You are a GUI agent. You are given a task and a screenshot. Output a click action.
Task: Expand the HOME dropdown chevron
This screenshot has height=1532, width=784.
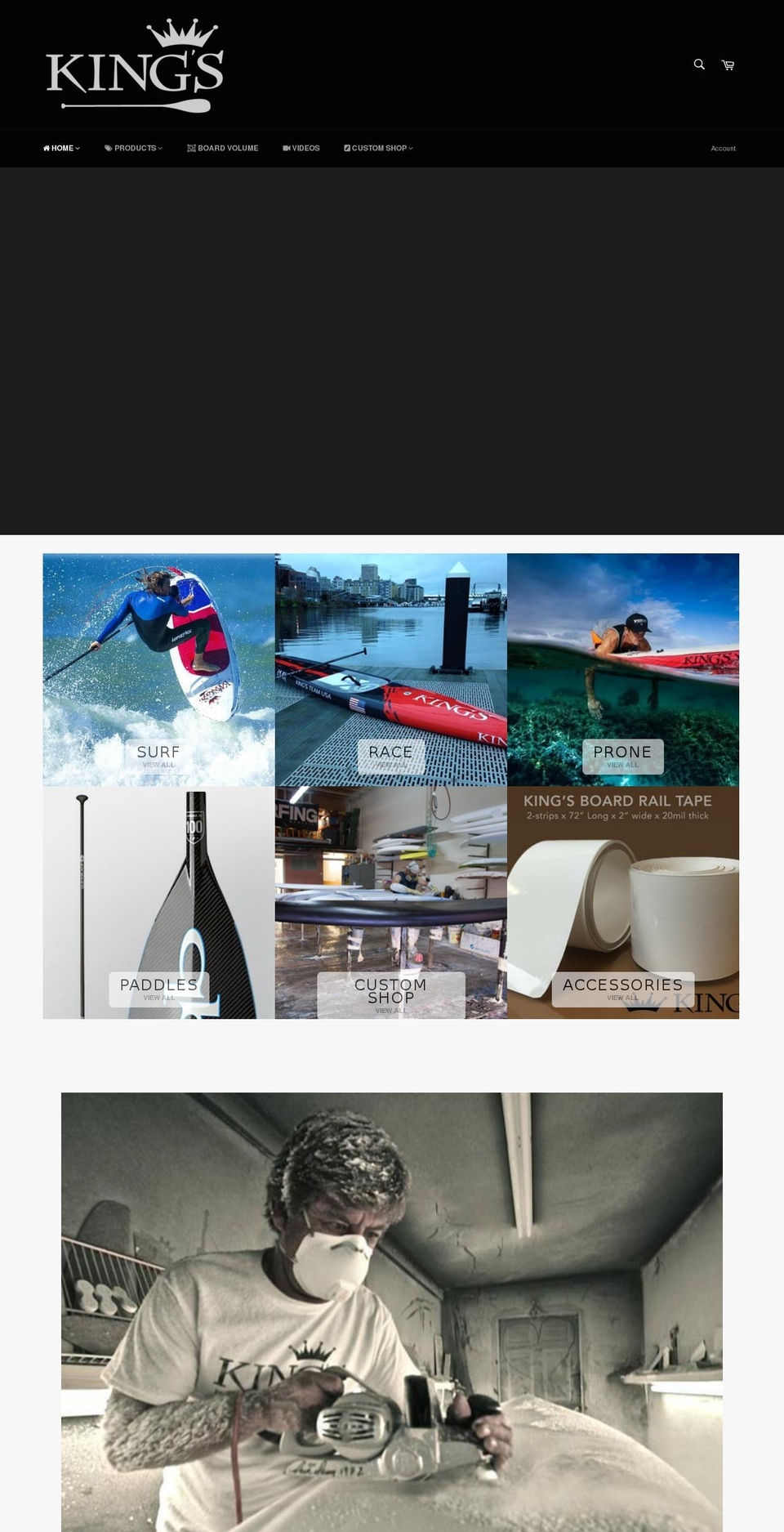click(77, 148)
